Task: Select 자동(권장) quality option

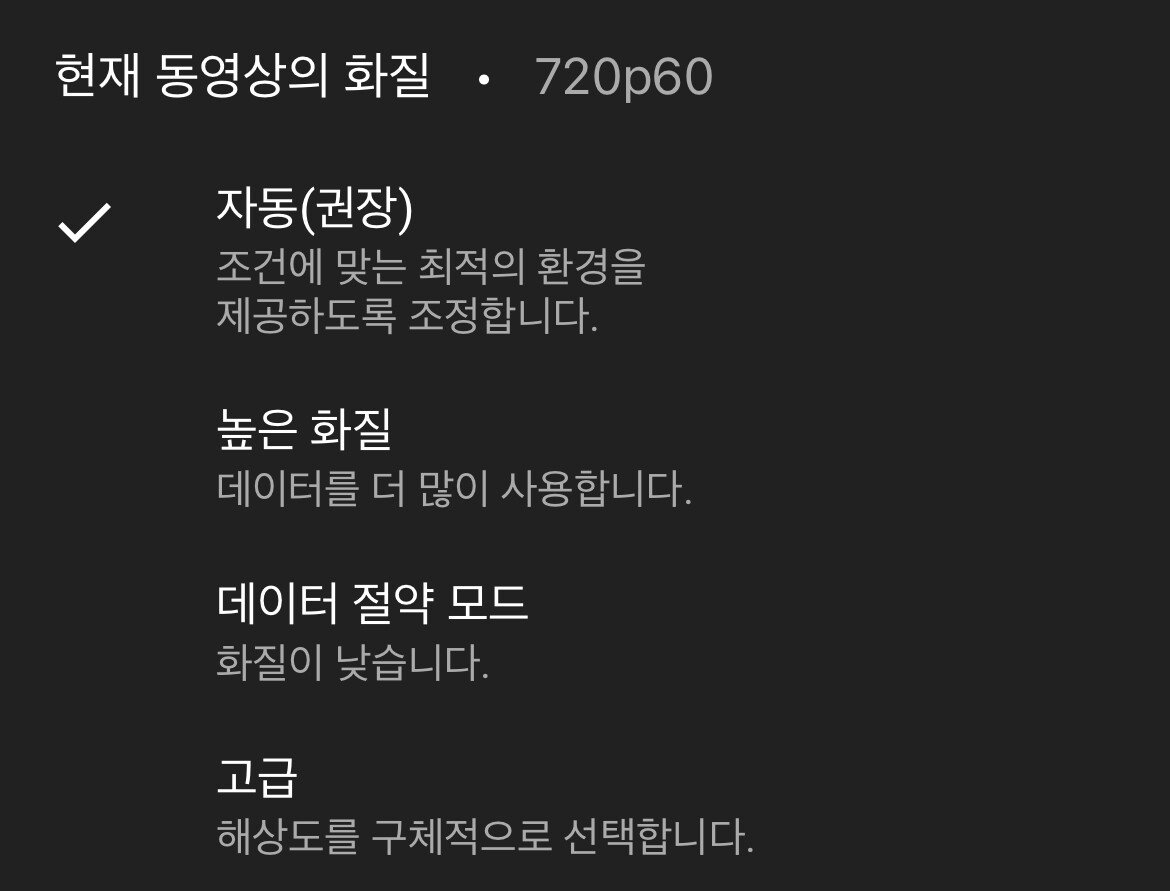Action: pyautogui.click(x=585, y=260)
